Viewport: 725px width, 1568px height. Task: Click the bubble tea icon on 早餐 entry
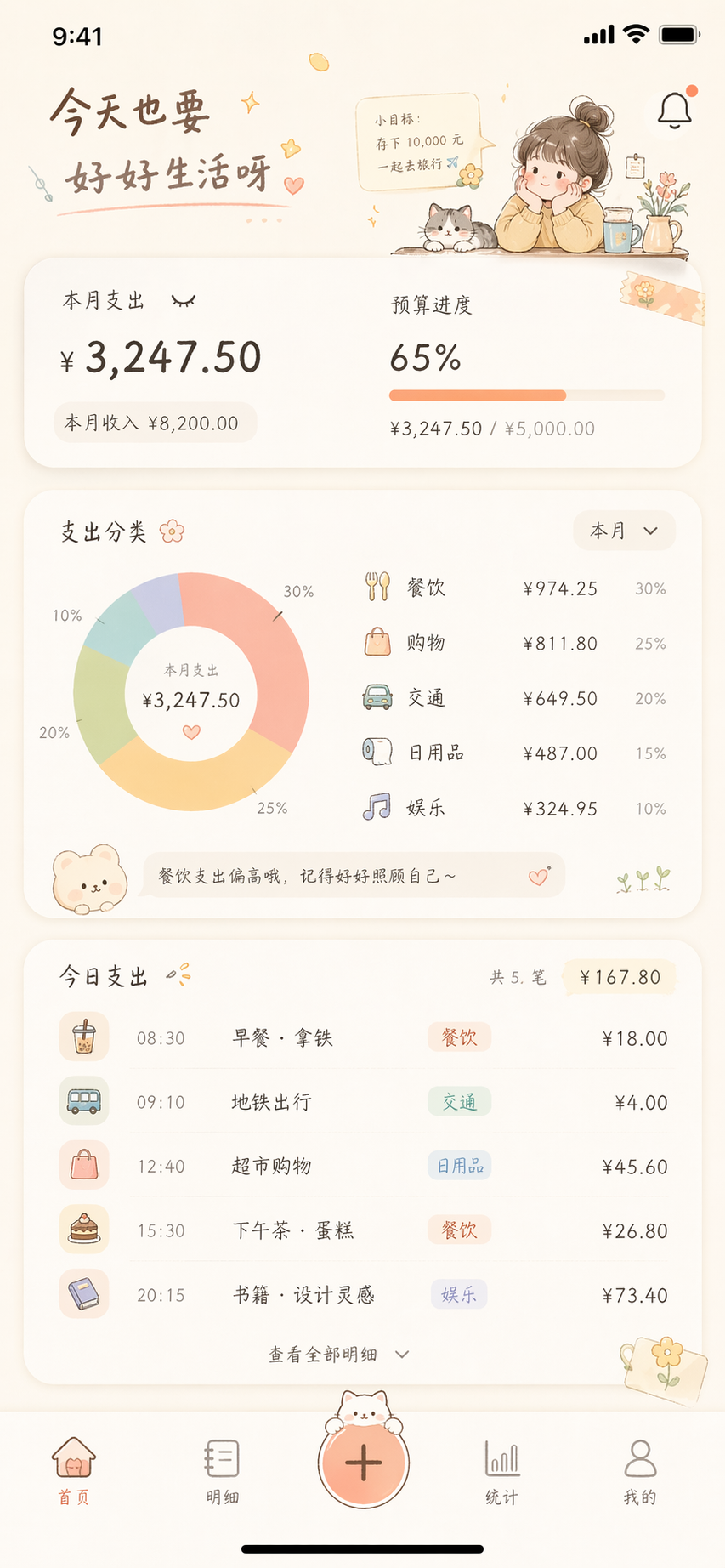(x=82, y=1037)
